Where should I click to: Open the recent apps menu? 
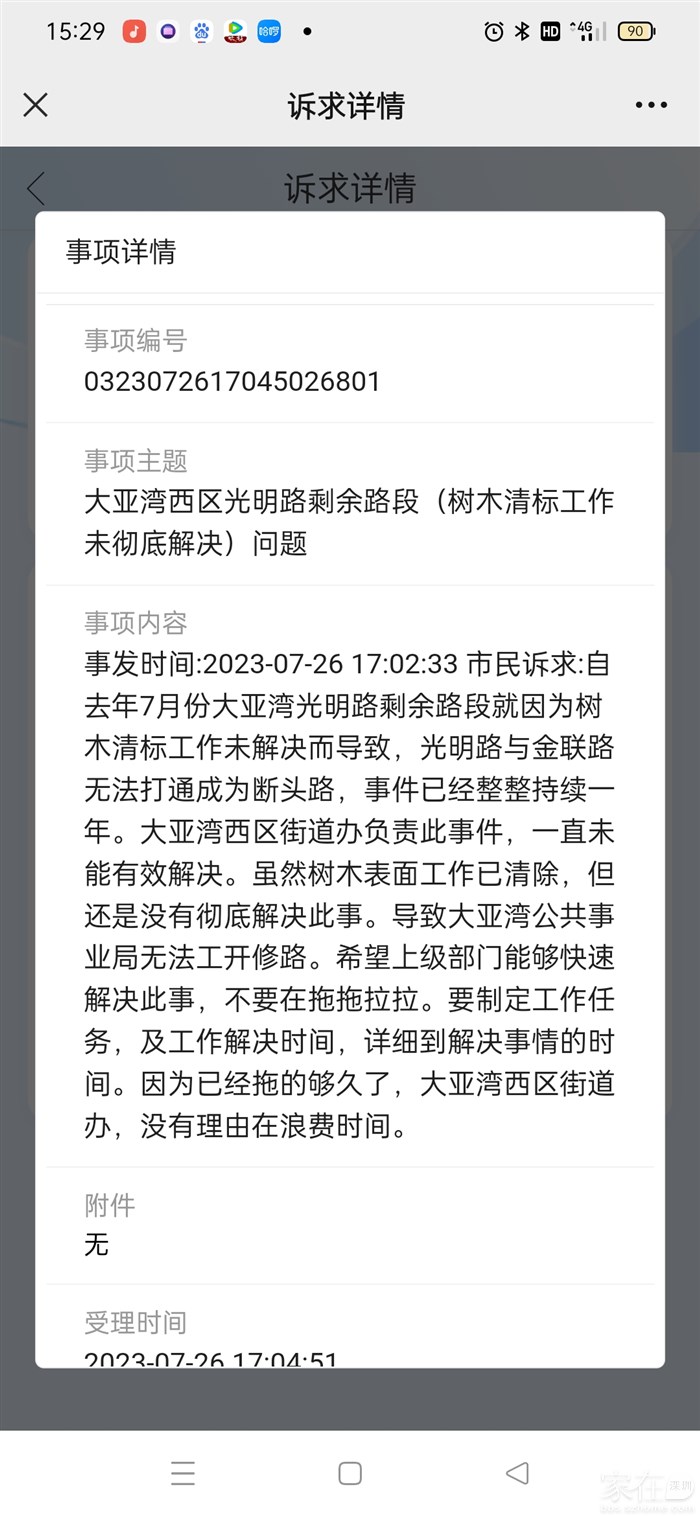coord(183,1472)
